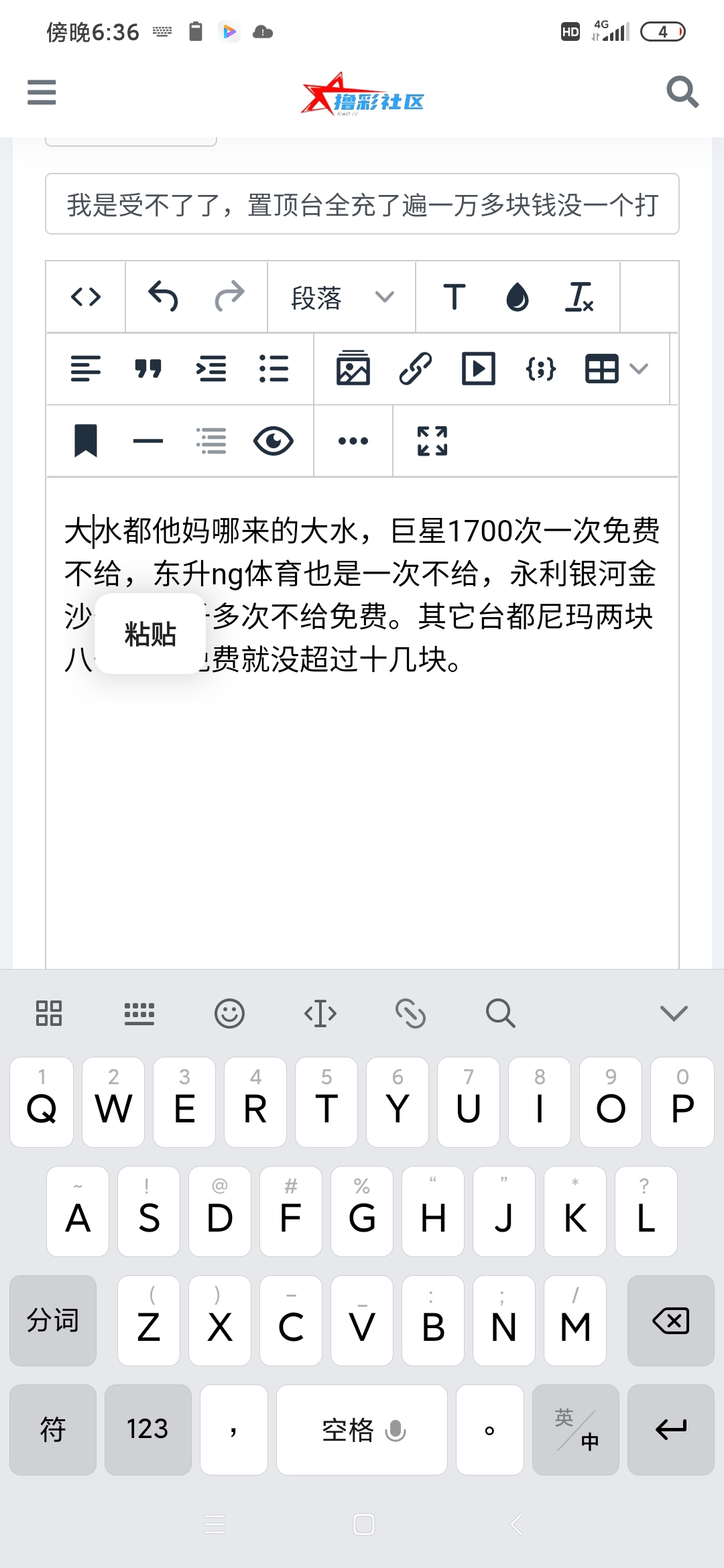Insert an image into the post body
The height and width of the screenshot is (1568, 724).
353,369
